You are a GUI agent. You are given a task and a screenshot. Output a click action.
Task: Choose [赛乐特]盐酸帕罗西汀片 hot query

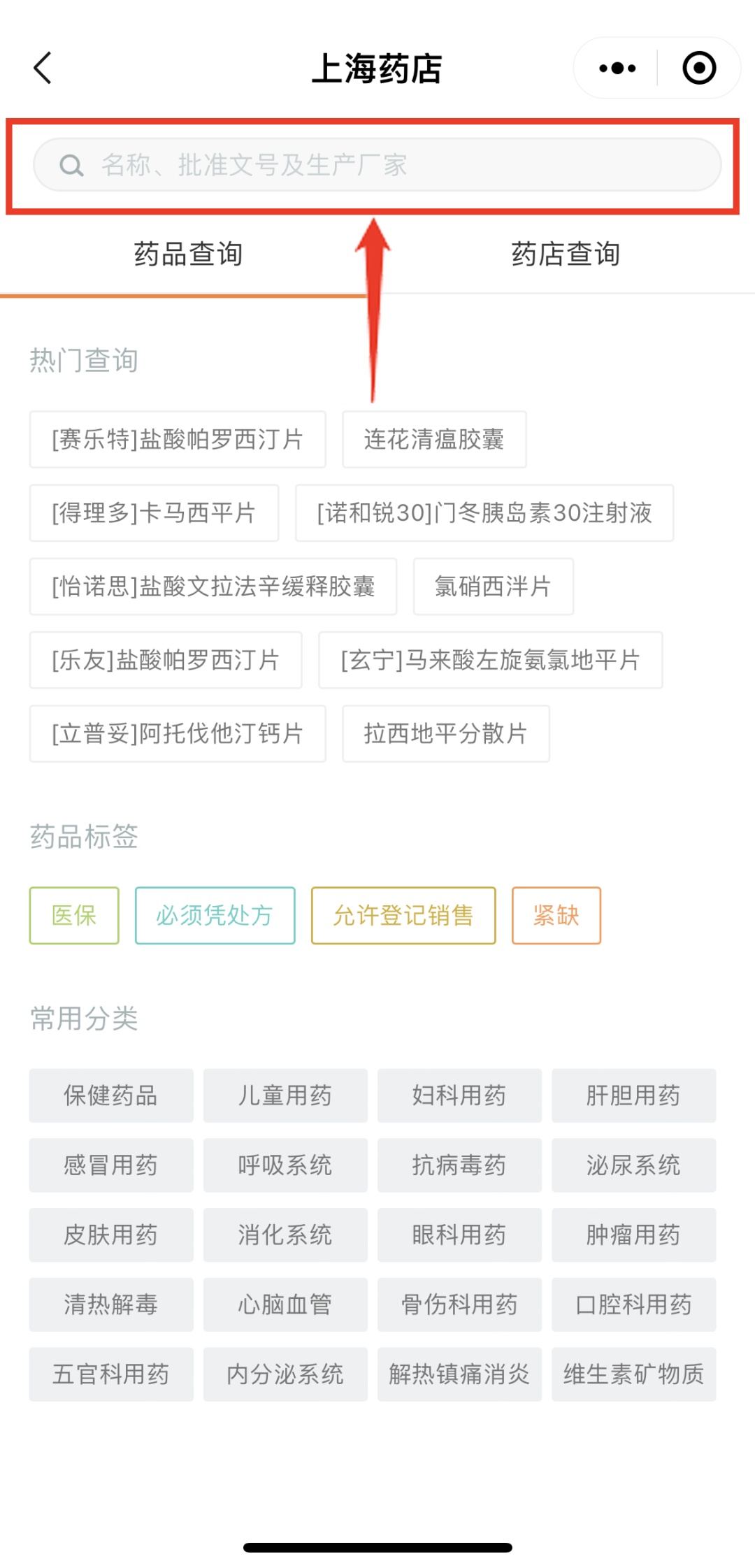point(178,440)
